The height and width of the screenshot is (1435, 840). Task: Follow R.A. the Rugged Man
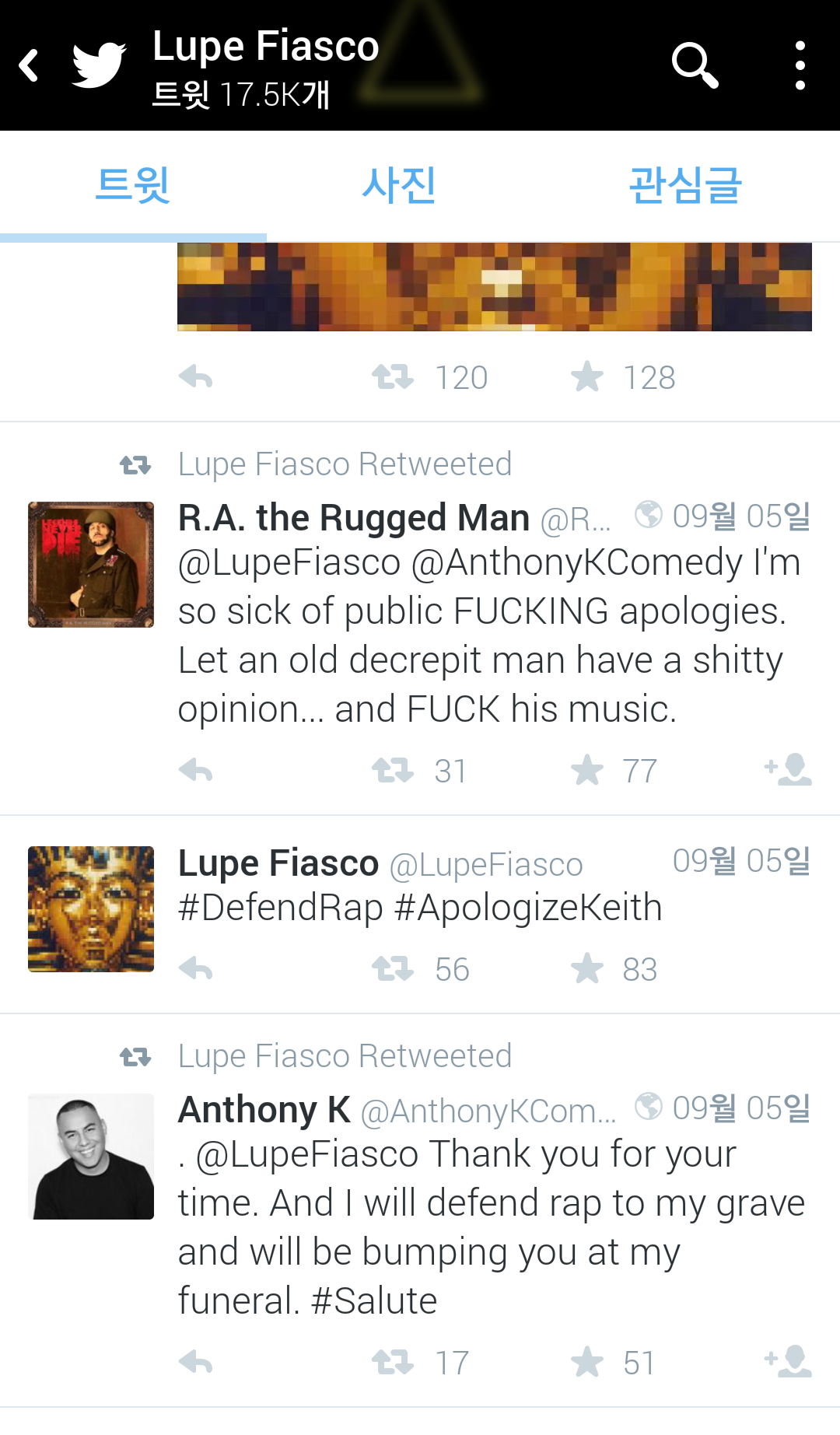[788, 769]
